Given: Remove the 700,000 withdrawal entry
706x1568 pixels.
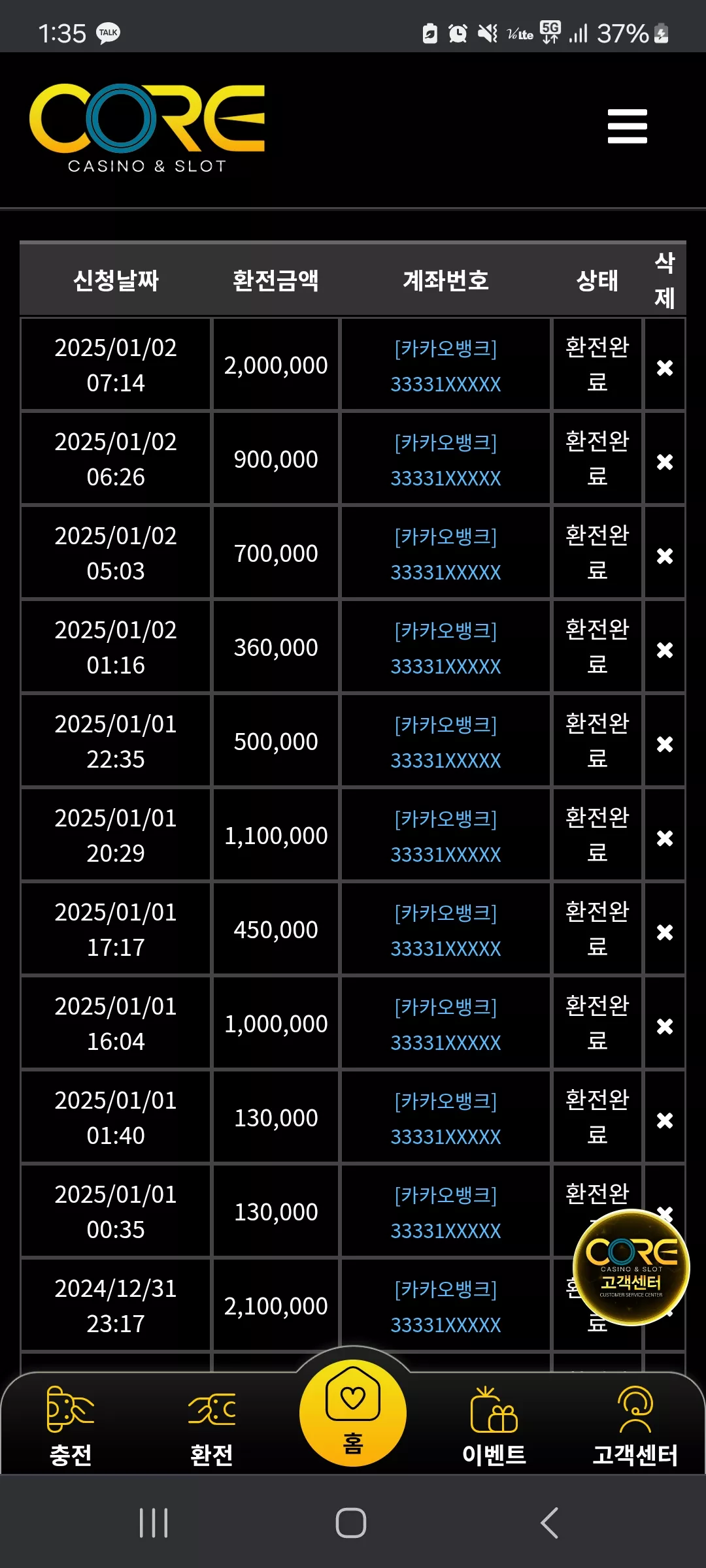Looking at the screenshot, I should [665, 556].
